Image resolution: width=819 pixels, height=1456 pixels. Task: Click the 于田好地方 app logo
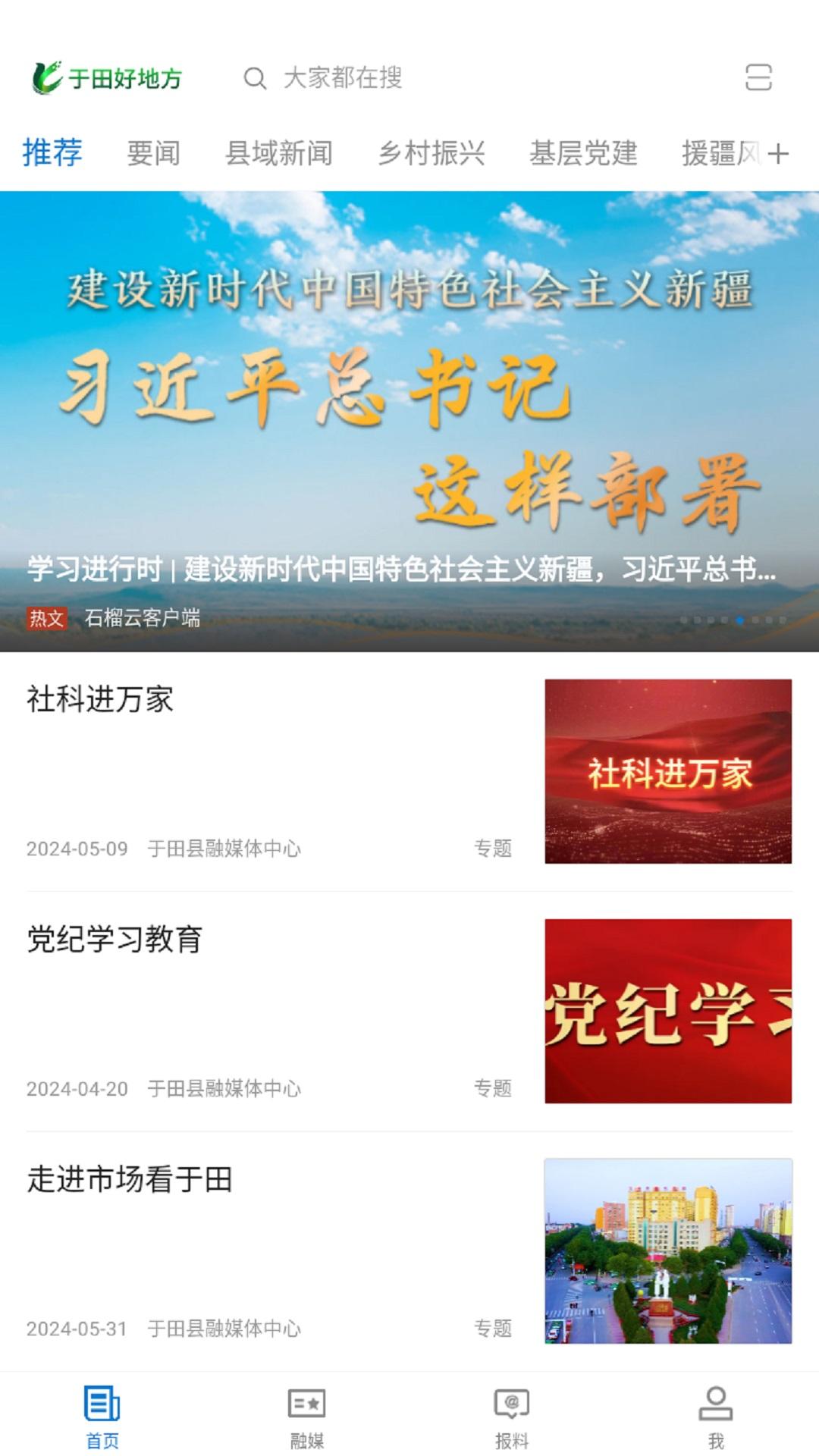[x=106, y=76]
